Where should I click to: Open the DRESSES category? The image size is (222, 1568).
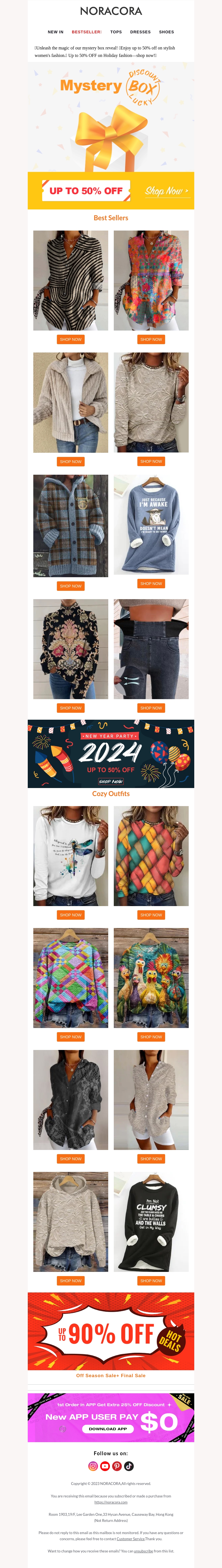(140, 32)
